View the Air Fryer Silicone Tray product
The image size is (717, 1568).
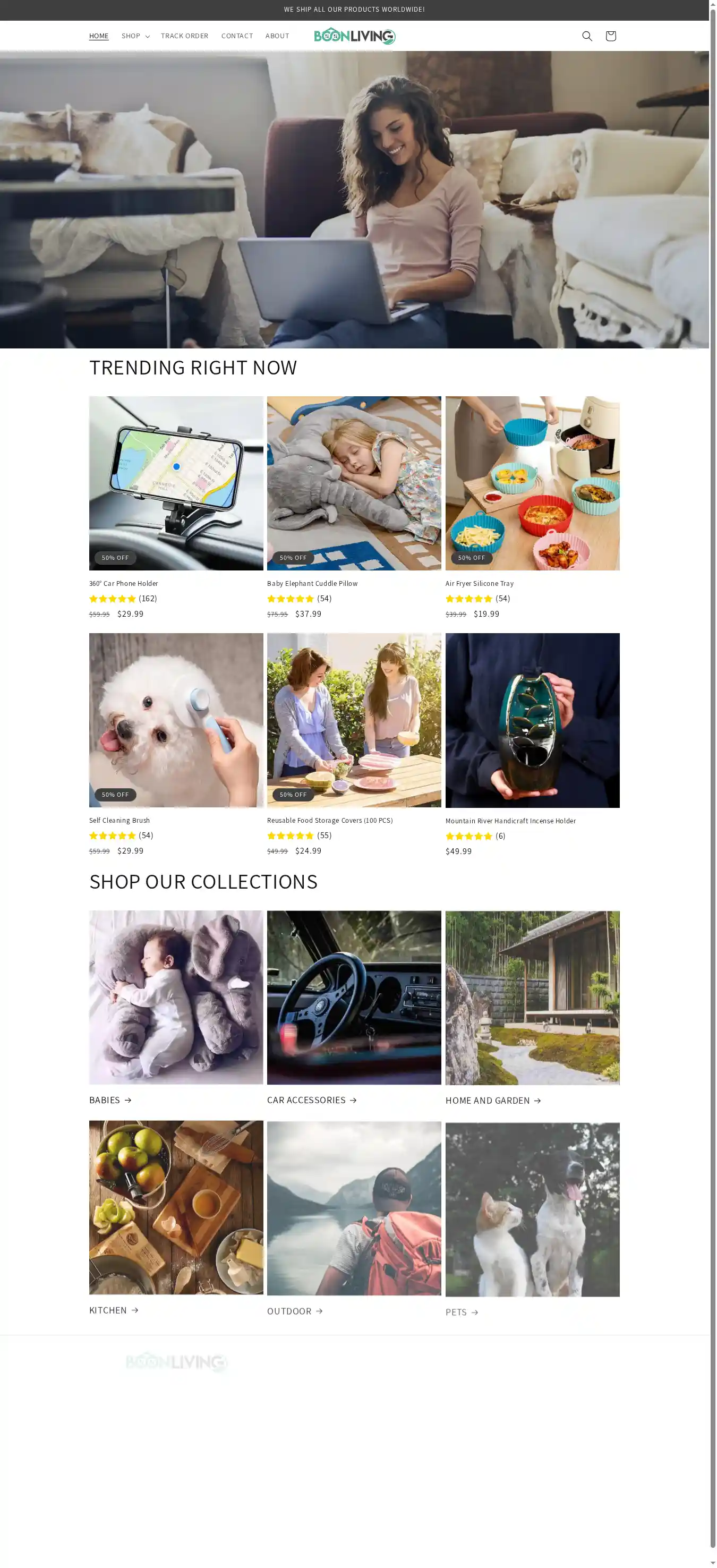coord(479,583)
